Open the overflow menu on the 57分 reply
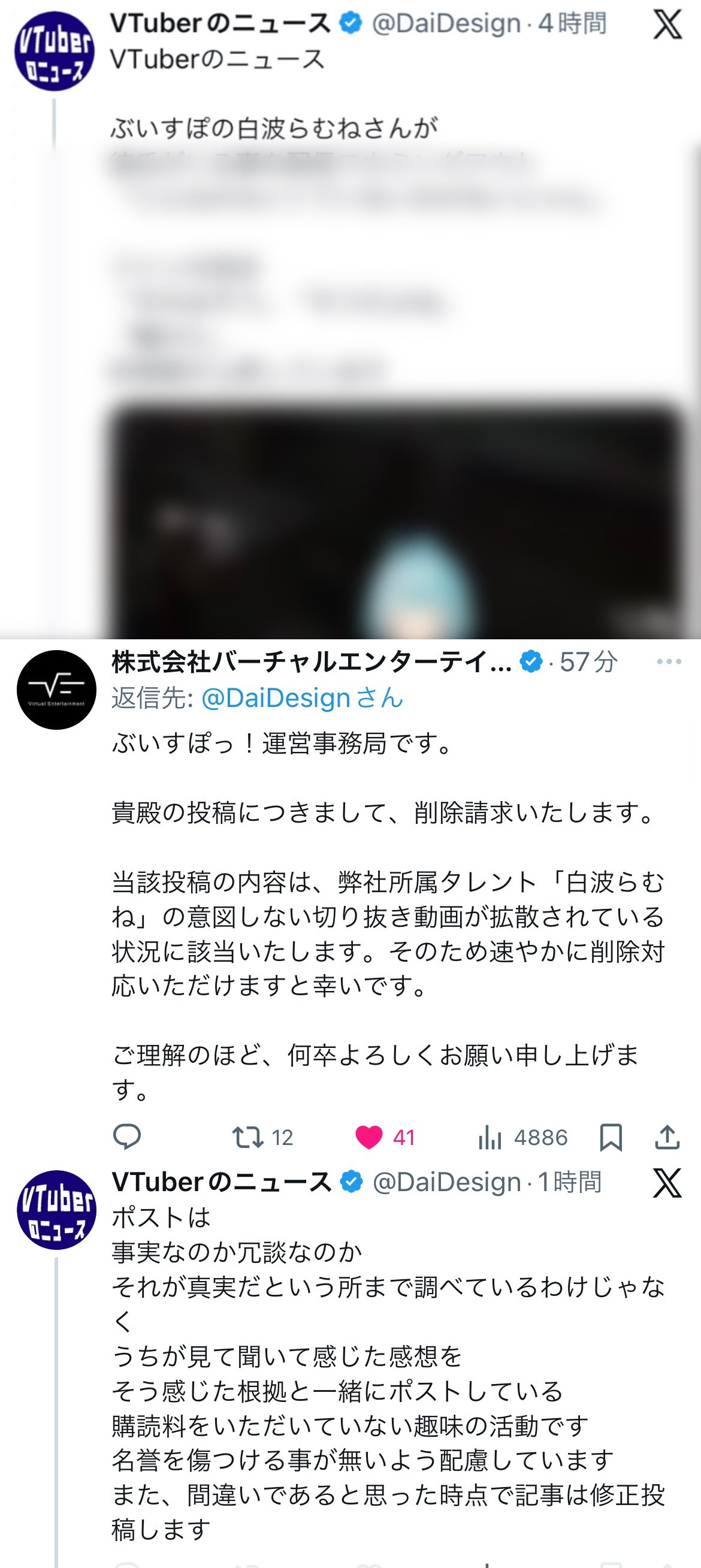The image size is (701, 1568). [669, 661]
